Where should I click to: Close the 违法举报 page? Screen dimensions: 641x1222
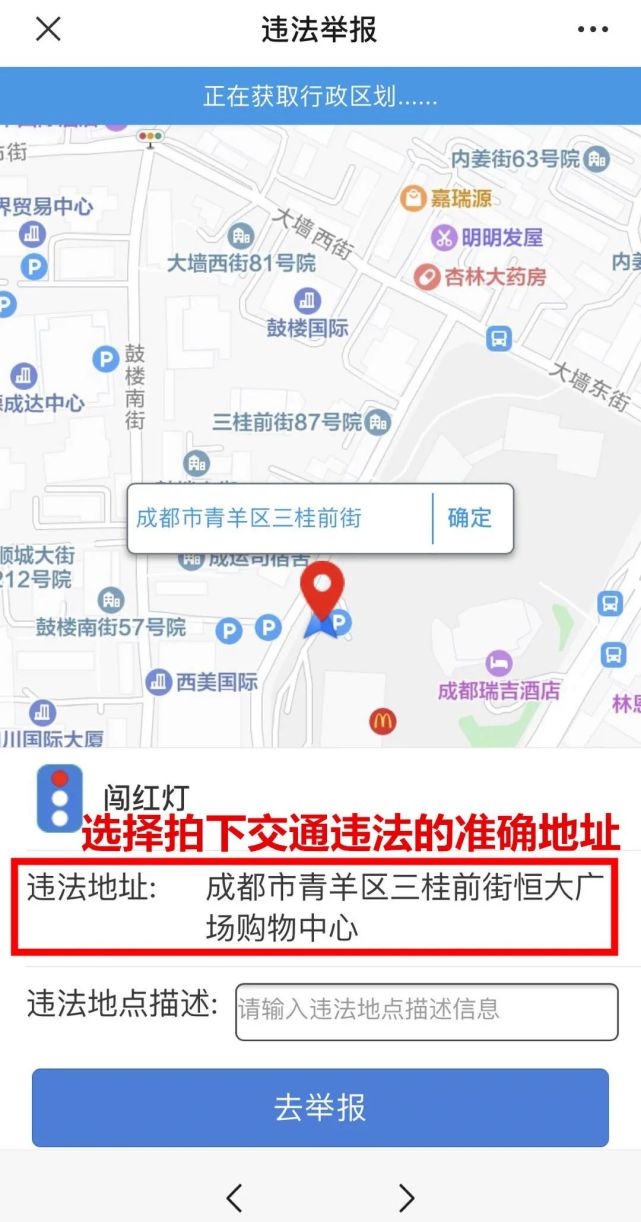tap(48, 30)
